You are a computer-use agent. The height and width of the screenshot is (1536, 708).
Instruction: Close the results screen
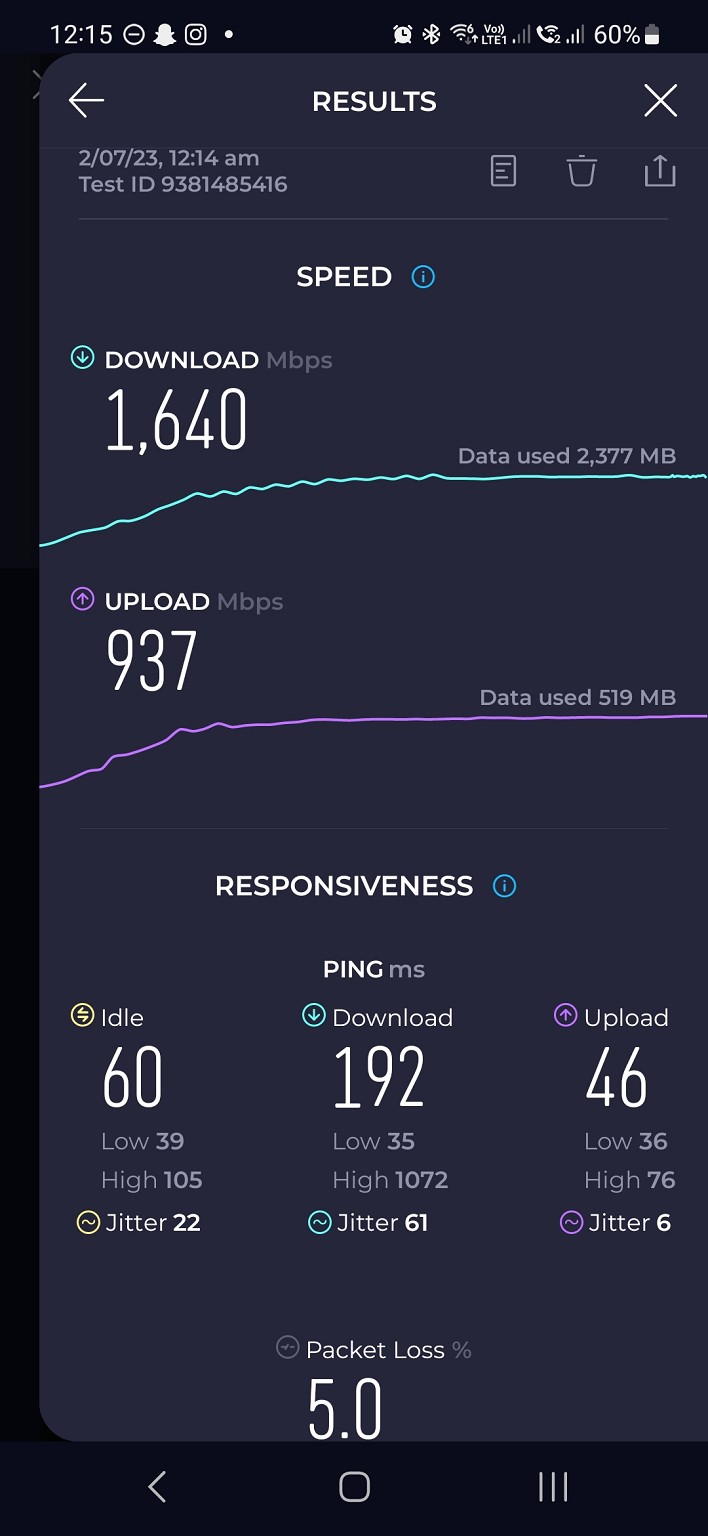click(660, 101)
